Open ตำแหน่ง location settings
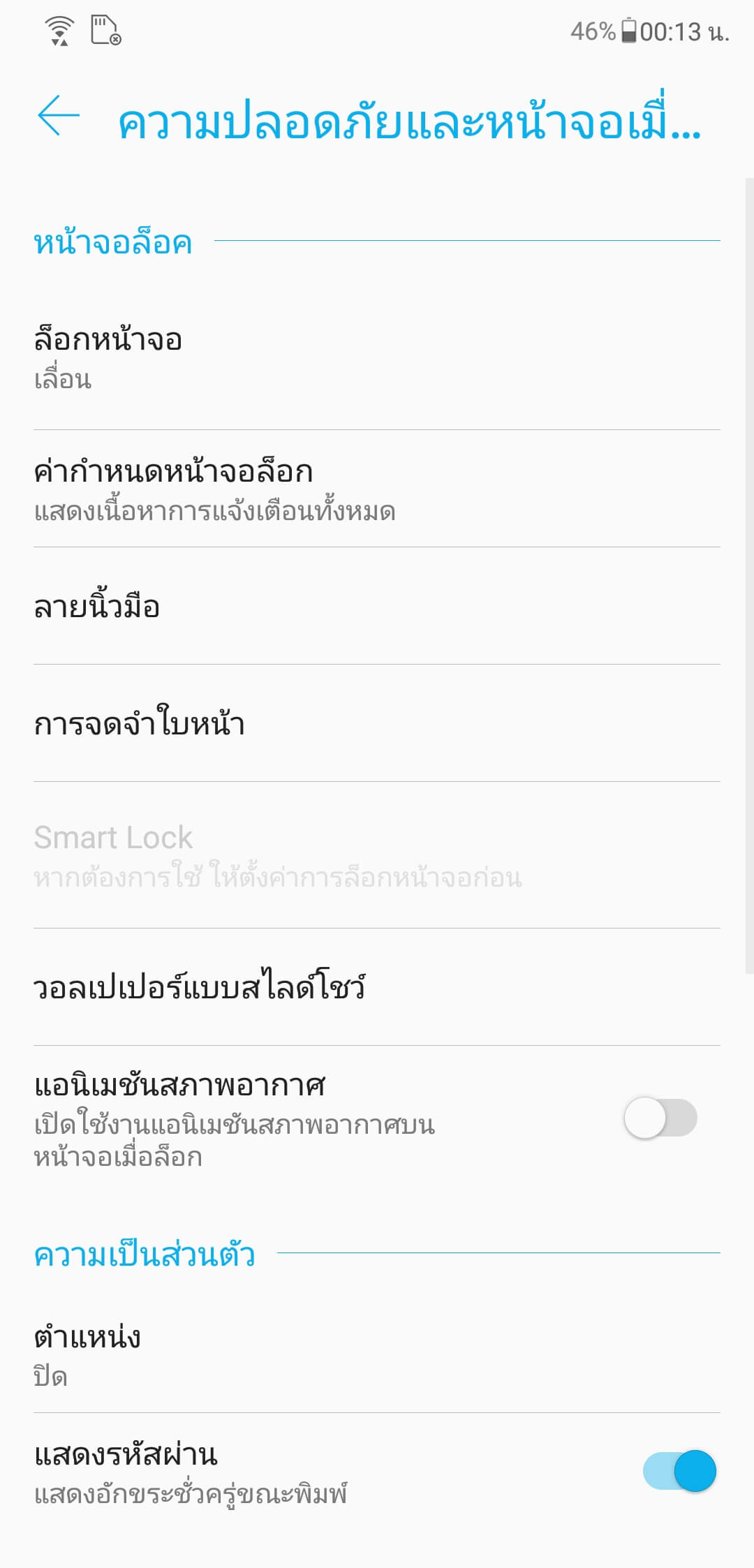The image size is (754, 1568). pyautogui.click(x=377, y=1354)
